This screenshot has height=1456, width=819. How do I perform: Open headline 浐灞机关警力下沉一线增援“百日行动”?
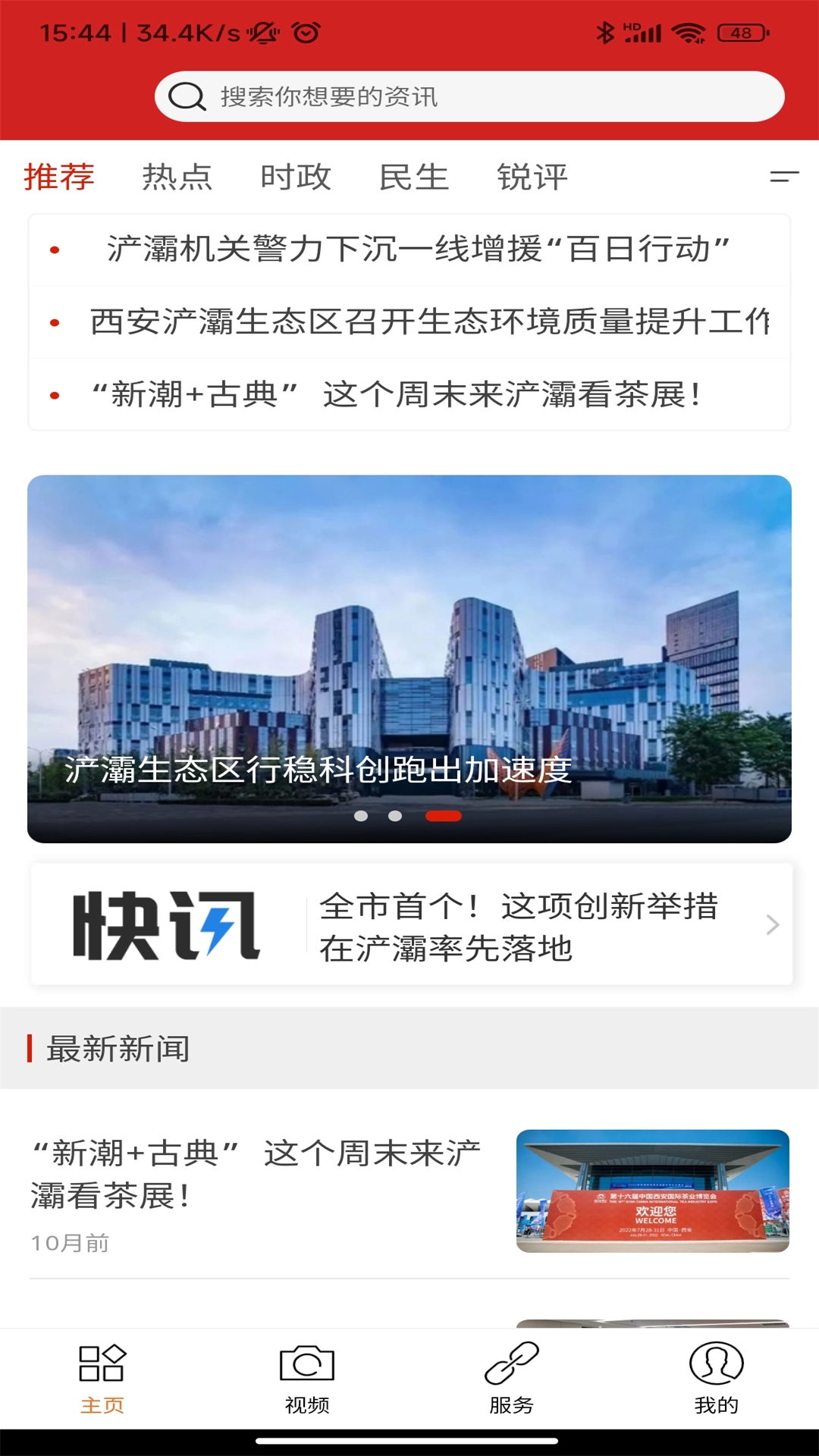[417, 249]
